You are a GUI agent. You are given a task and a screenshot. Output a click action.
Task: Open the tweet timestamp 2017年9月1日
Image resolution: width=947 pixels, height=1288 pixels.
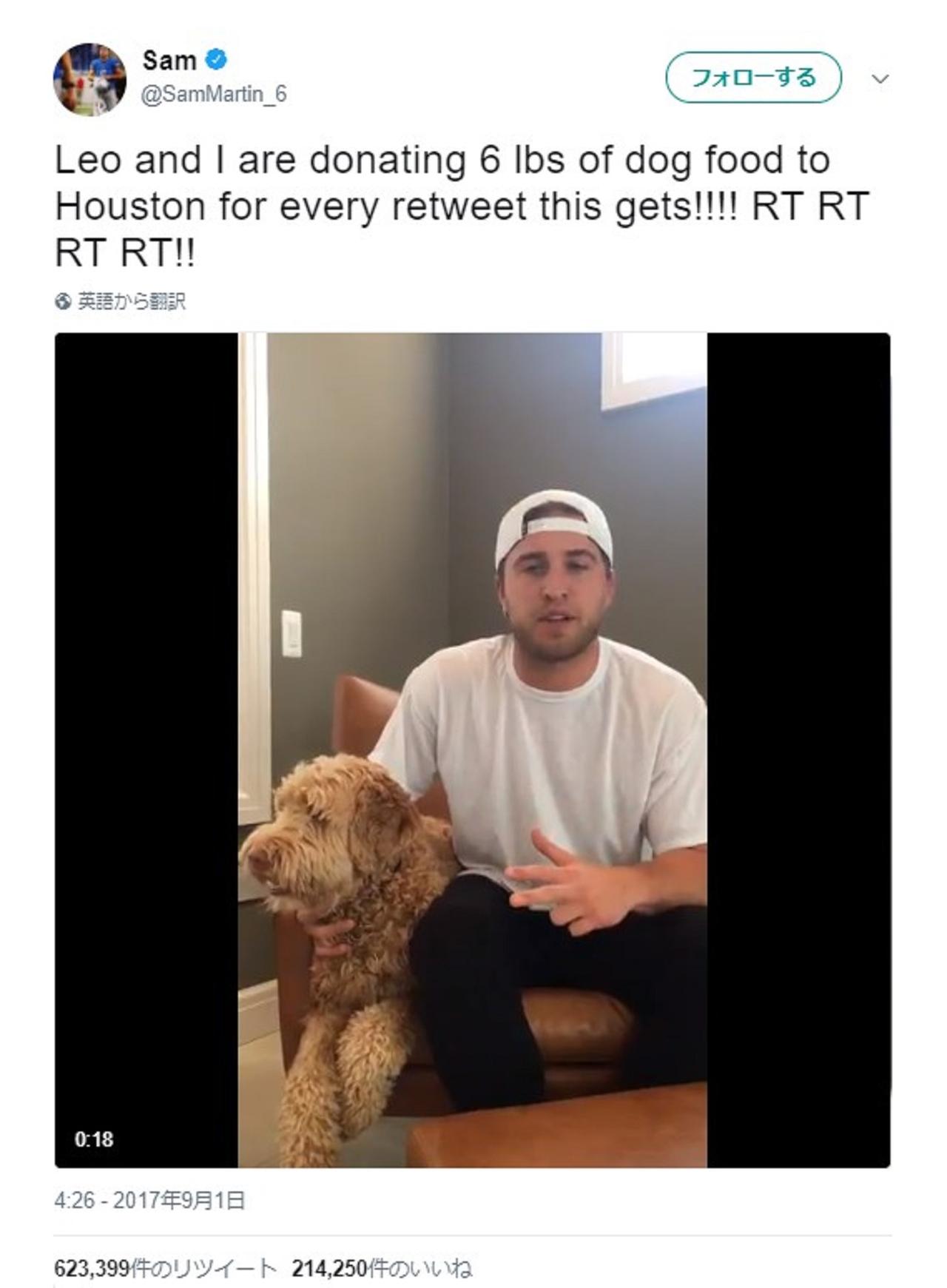click(x=149, y=1200)
